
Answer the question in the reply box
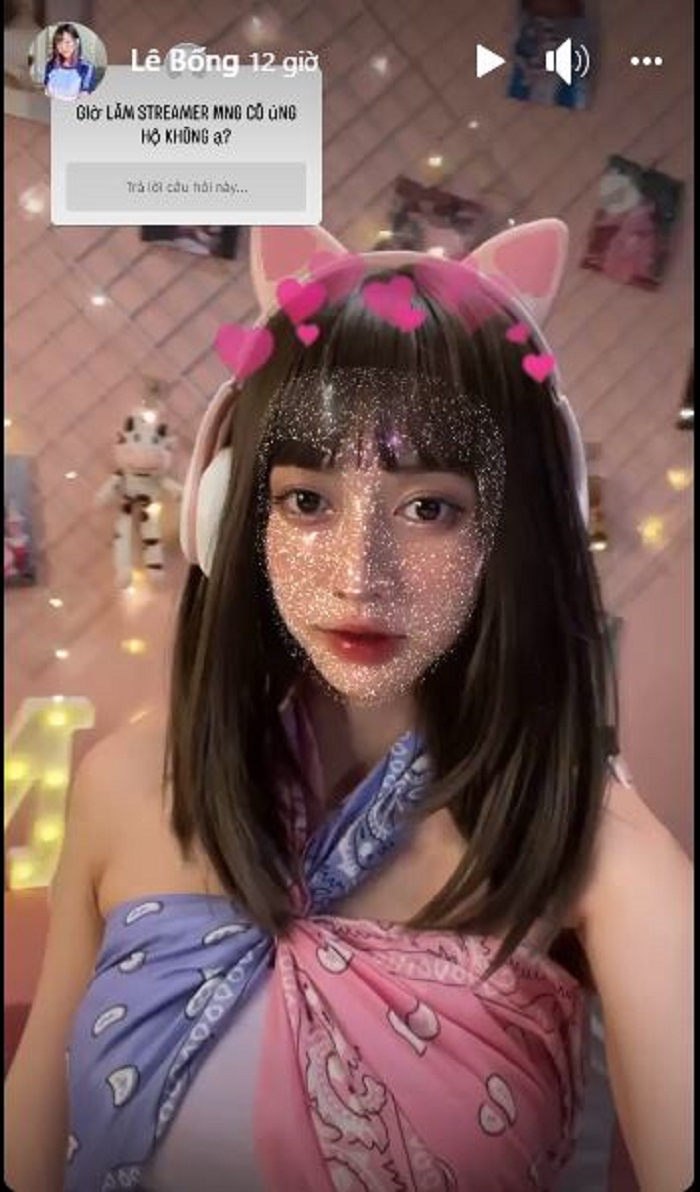186,187
